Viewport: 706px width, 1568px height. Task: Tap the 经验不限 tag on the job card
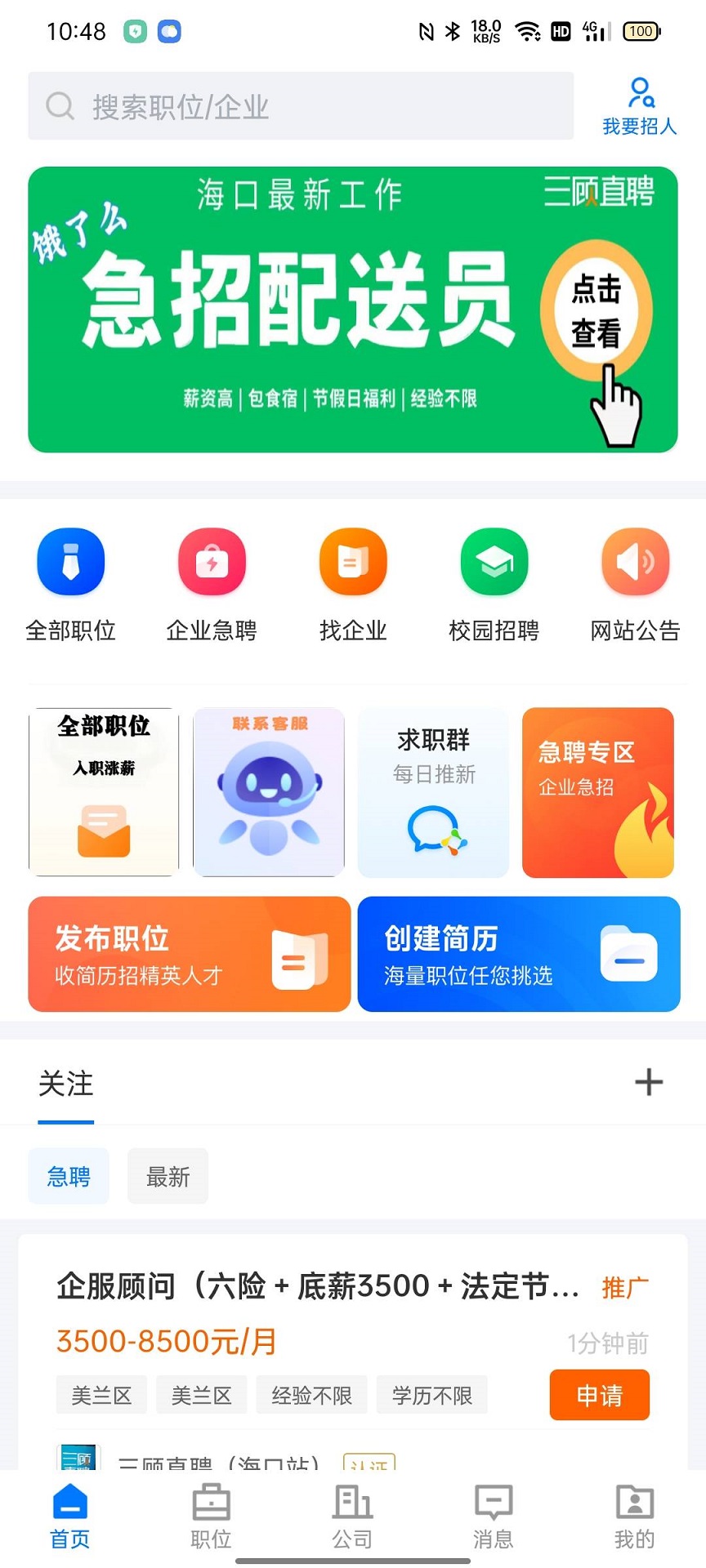coord(311,1396)
